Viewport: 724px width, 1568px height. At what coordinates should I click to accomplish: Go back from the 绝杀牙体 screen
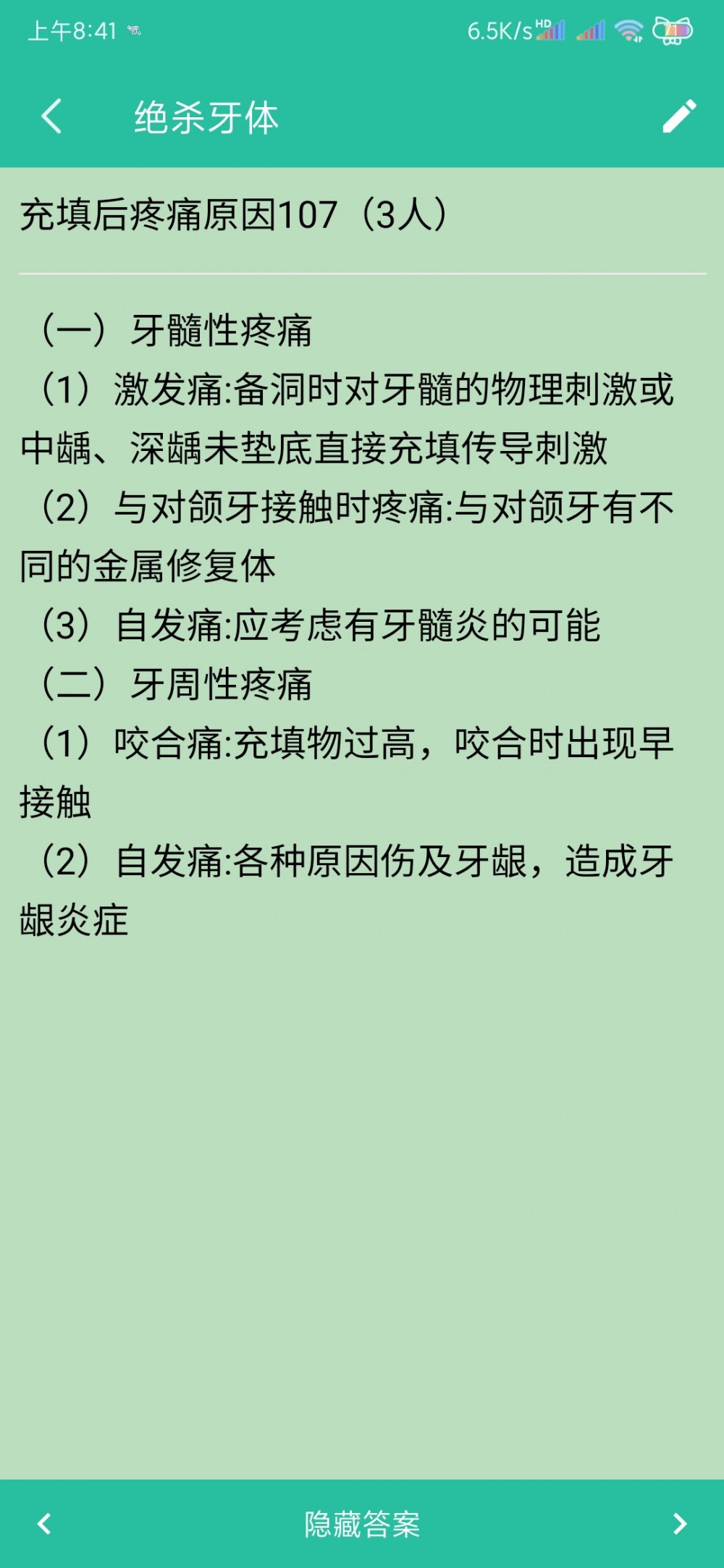click(51, 117)
